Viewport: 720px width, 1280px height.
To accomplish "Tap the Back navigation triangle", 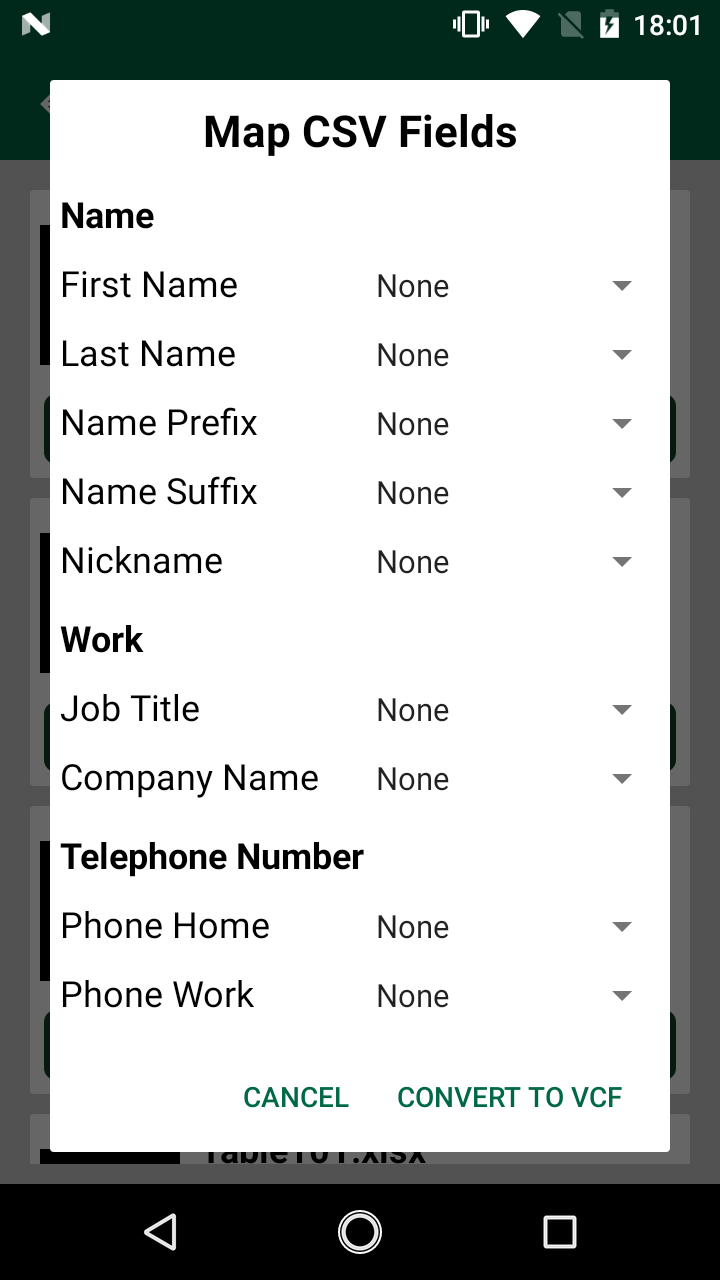I will [160, 1232].
